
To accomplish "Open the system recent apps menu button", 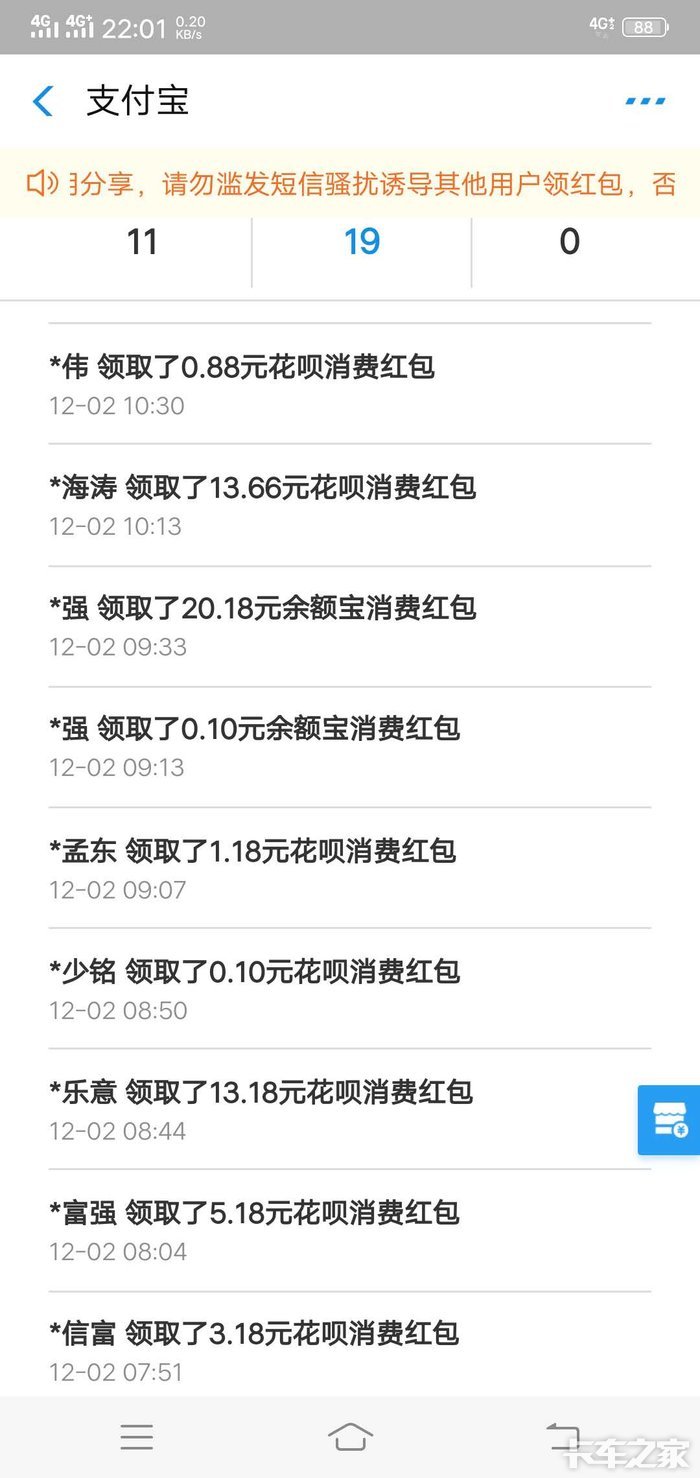I will 137,1437.
